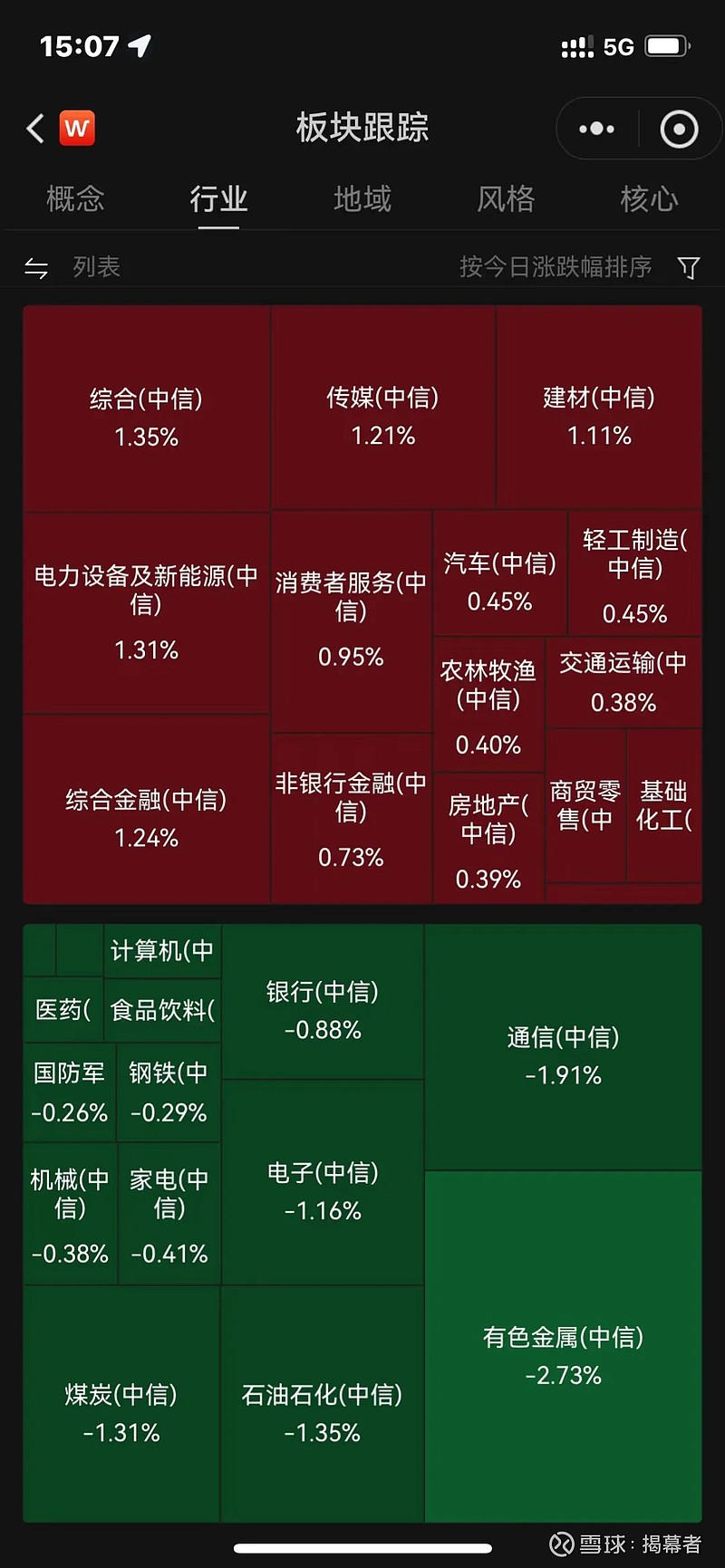This screenshot has height=1568, width=725.
Task: Open the 电力设备及新能源(中信) tile
Action: point(147,613)
